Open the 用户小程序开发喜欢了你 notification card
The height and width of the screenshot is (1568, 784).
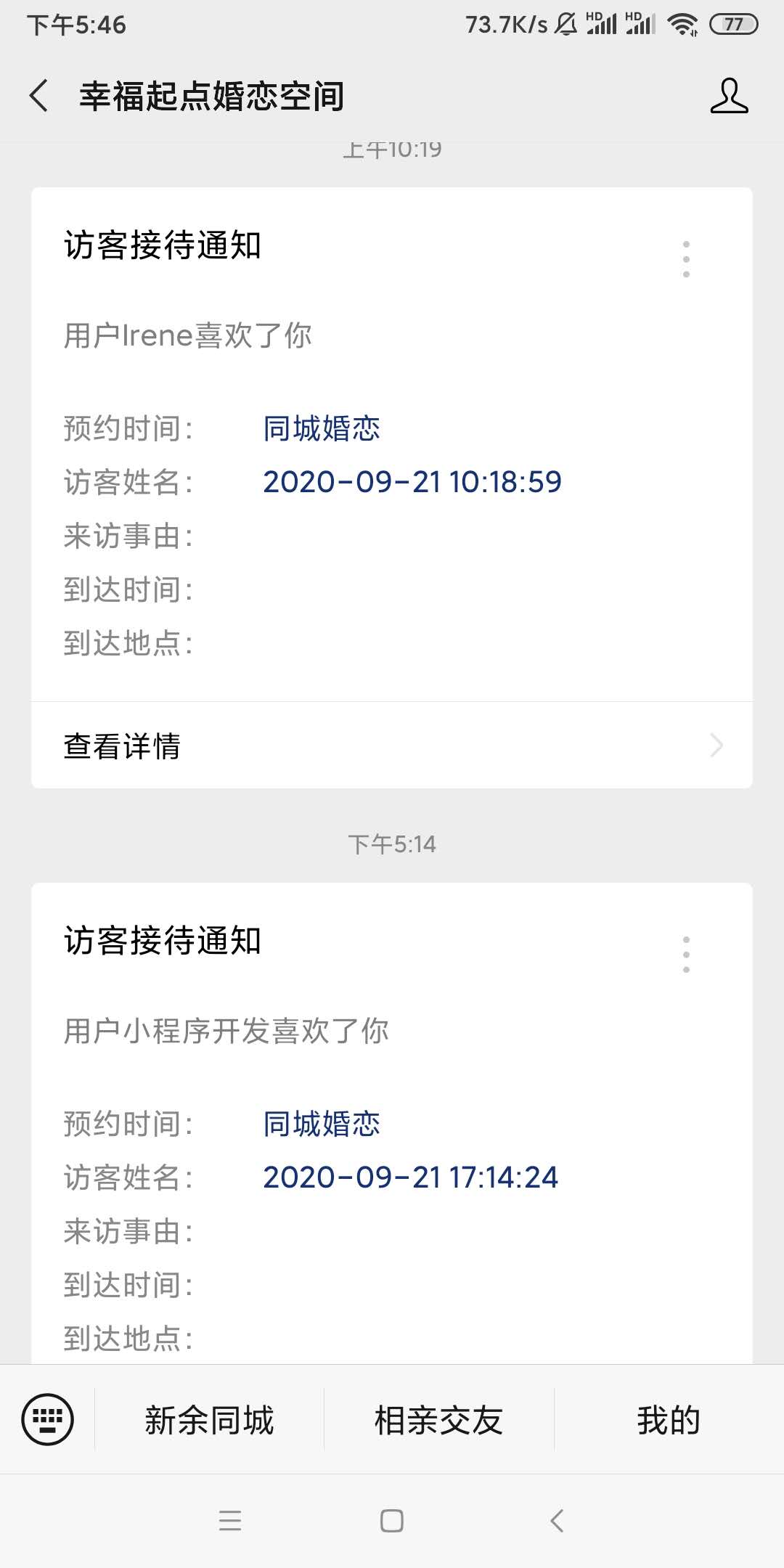click(x=392, y=1124)
